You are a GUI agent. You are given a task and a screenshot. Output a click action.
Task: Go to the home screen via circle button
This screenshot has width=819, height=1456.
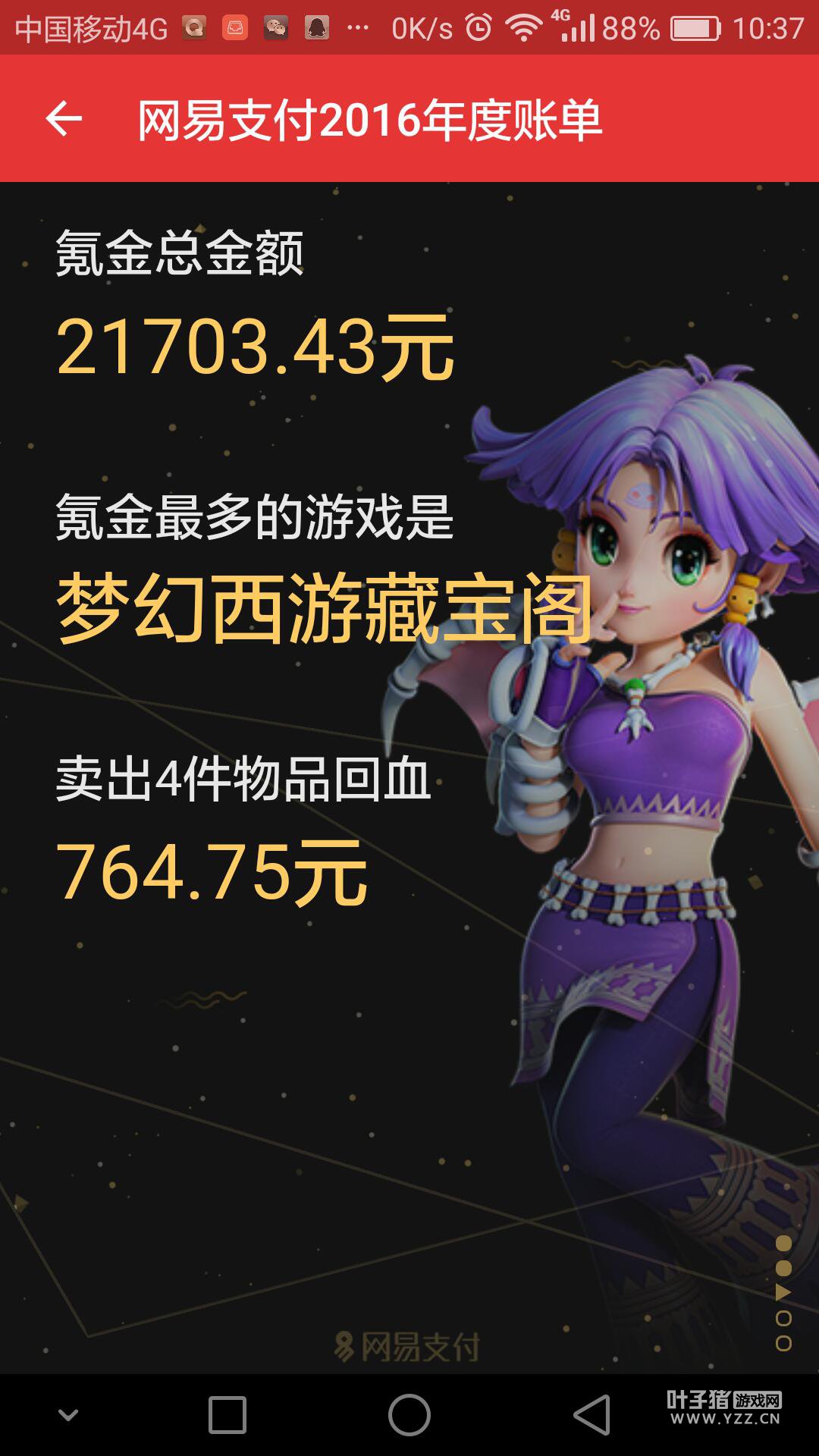point(409,1415)
